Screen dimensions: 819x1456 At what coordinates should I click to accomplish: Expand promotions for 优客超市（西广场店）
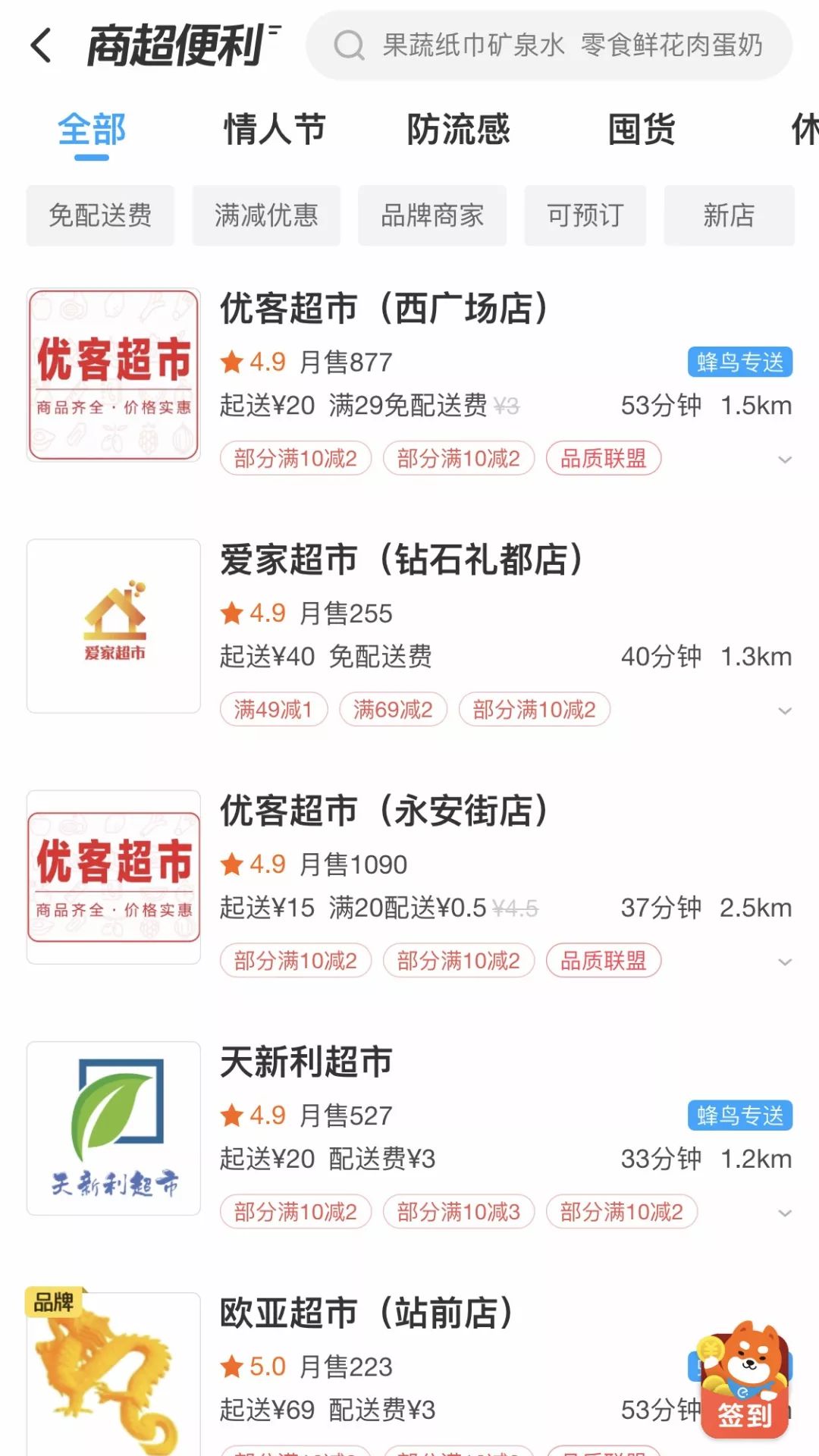[785, 459]
